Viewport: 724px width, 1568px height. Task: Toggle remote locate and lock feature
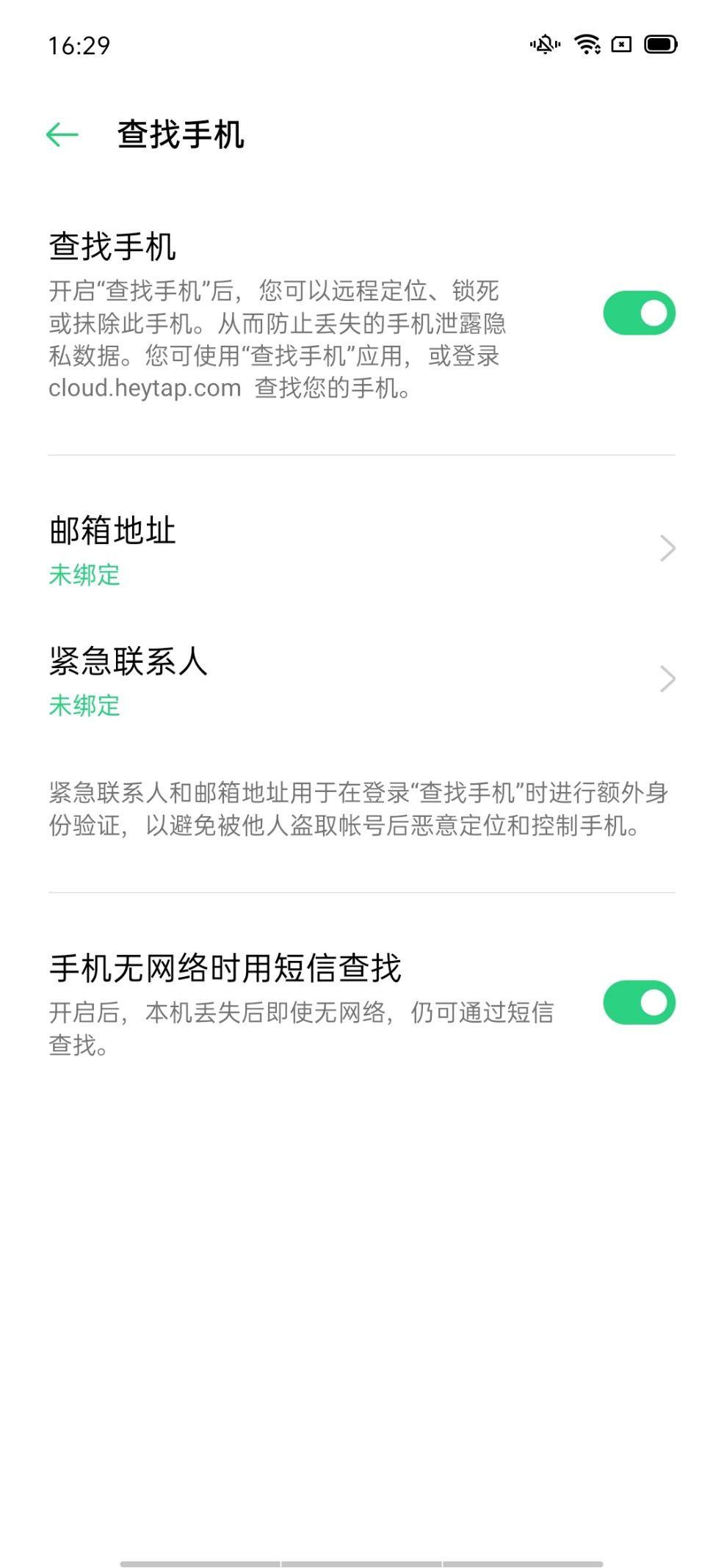638,312
